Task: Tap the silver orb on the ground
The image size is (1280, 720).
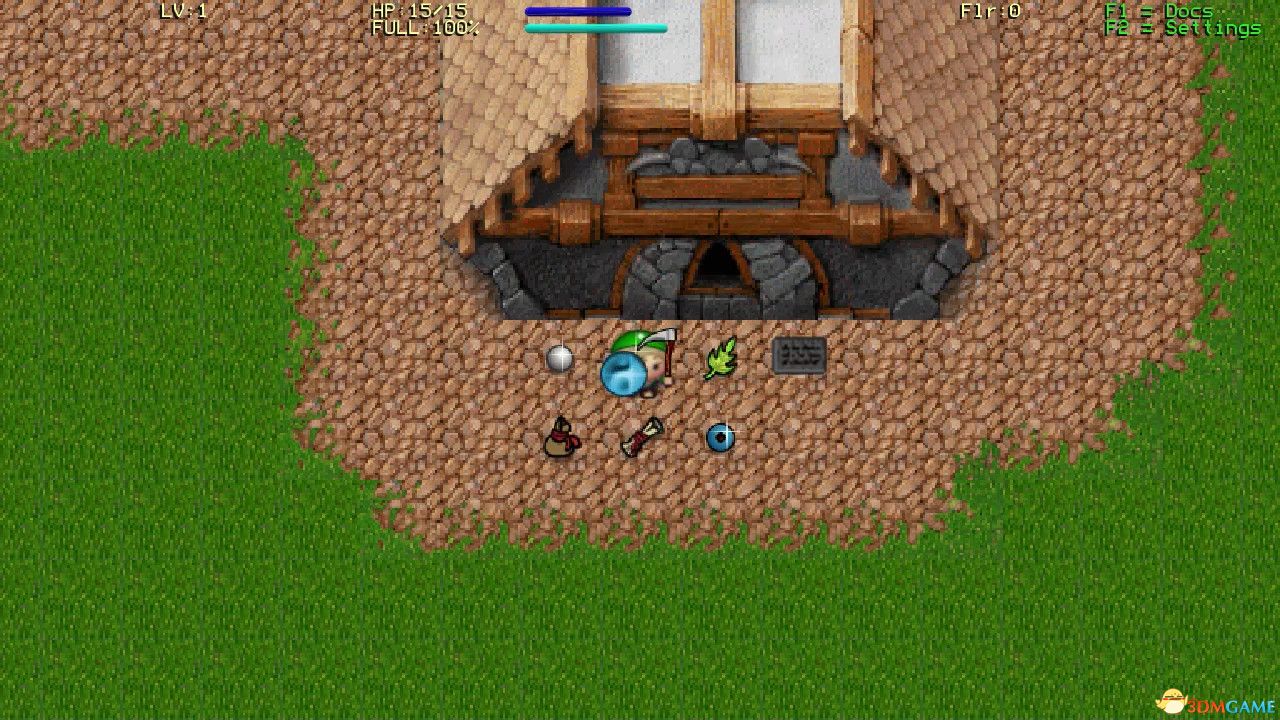Action: point(559,358)
